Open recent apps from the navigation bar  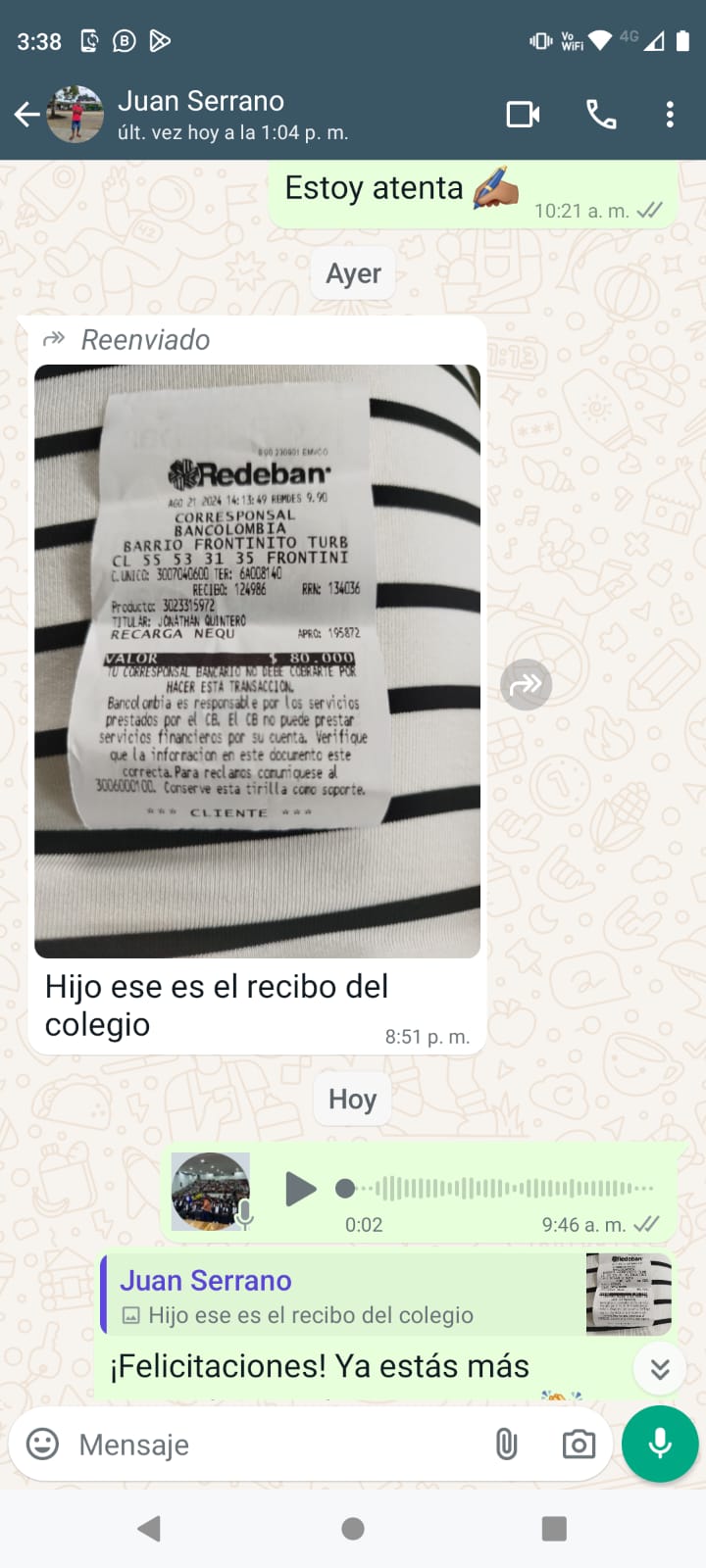[554, 1529]
